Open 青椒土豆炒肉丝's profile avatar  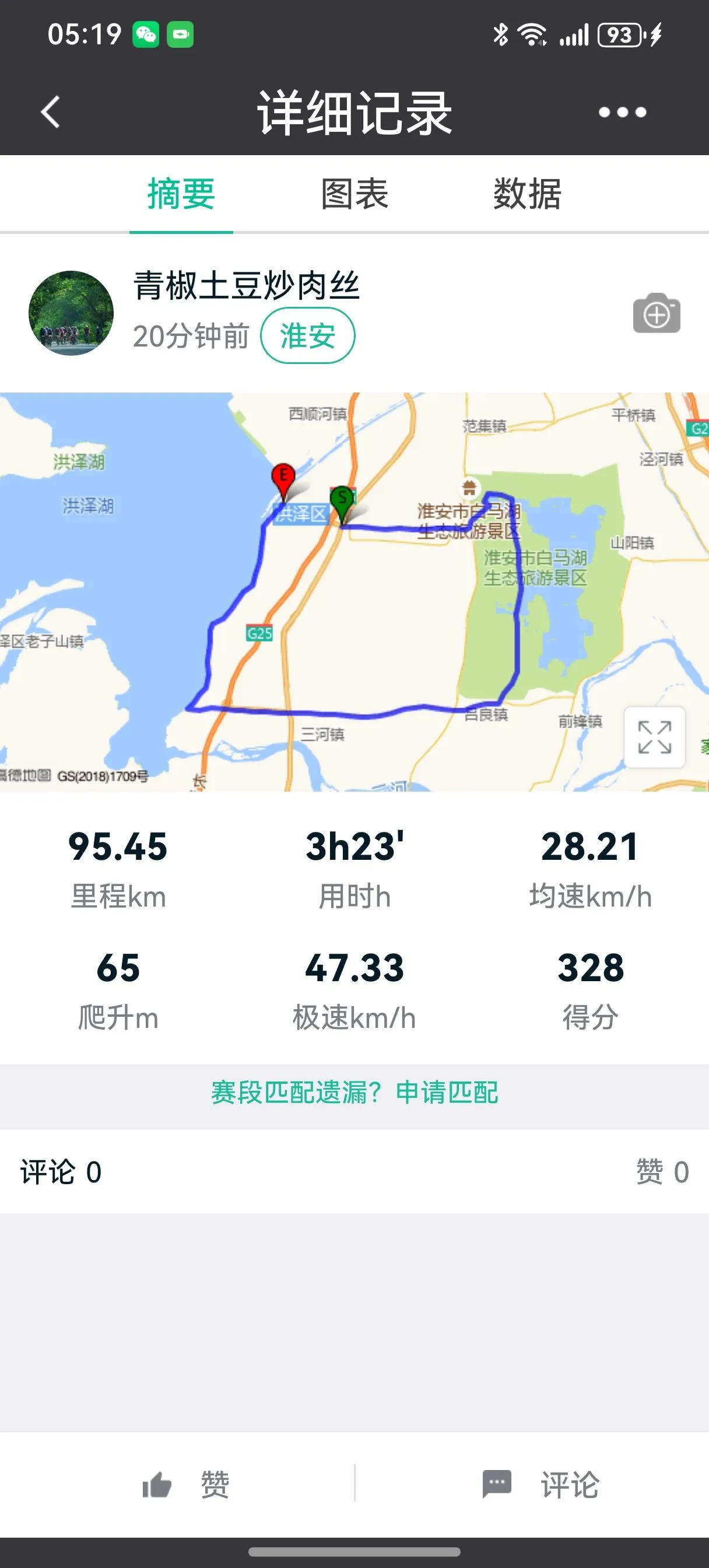coord(71,313)
